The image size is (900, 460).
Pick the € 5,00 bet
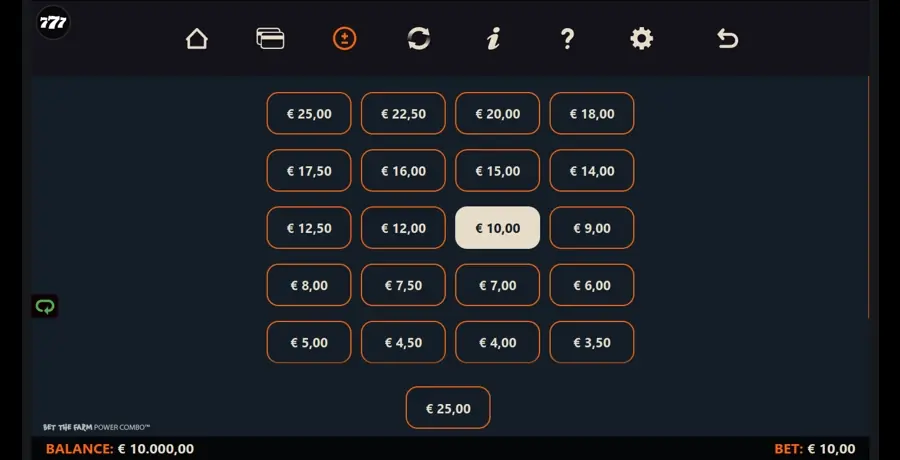(x=309, y=342)
